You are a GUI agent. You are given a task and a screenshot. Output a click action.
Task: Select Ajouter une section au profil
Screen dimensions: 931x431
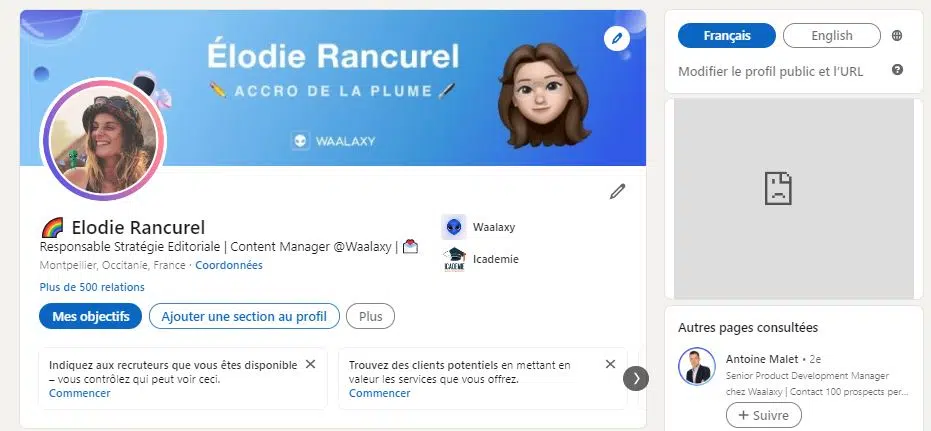click(244, 316)
